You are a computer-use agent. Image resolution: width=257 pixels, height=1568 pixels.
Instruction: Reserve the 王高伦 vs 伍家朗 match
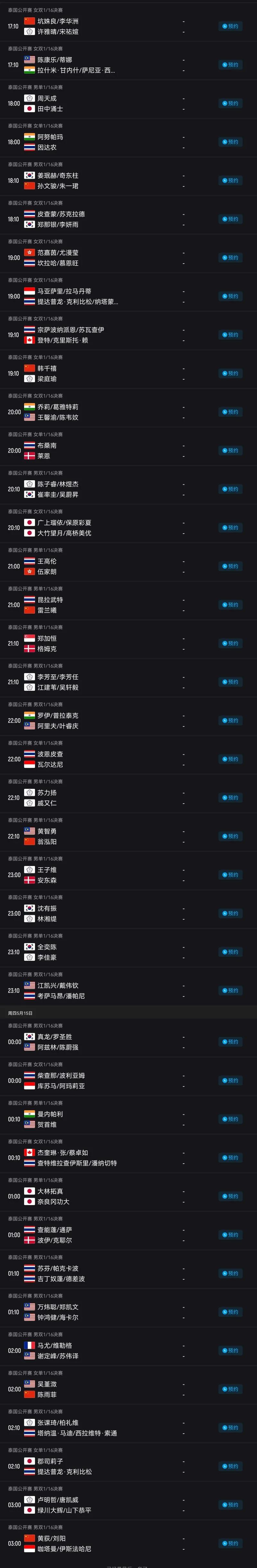(x=230, y=566)
